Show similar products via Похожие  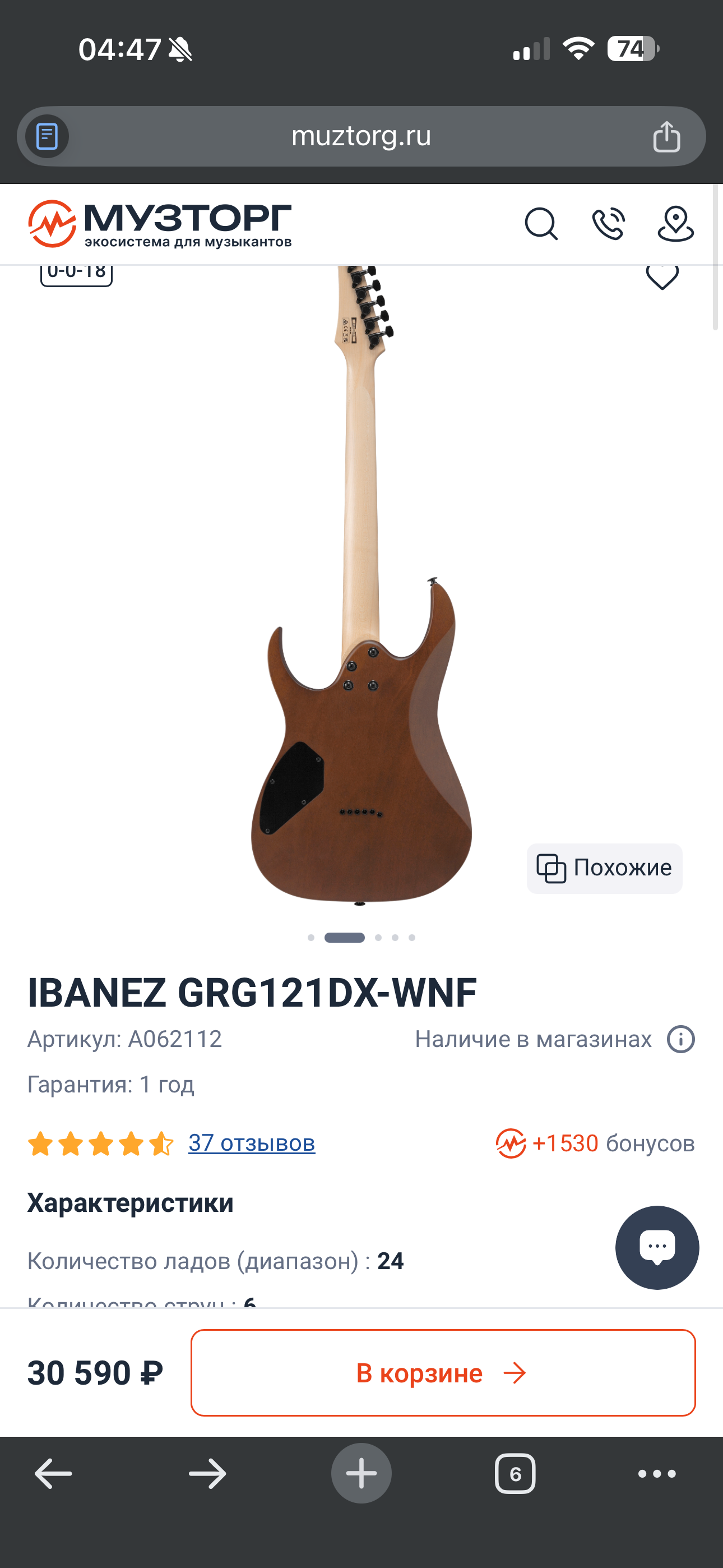point(604,868)
